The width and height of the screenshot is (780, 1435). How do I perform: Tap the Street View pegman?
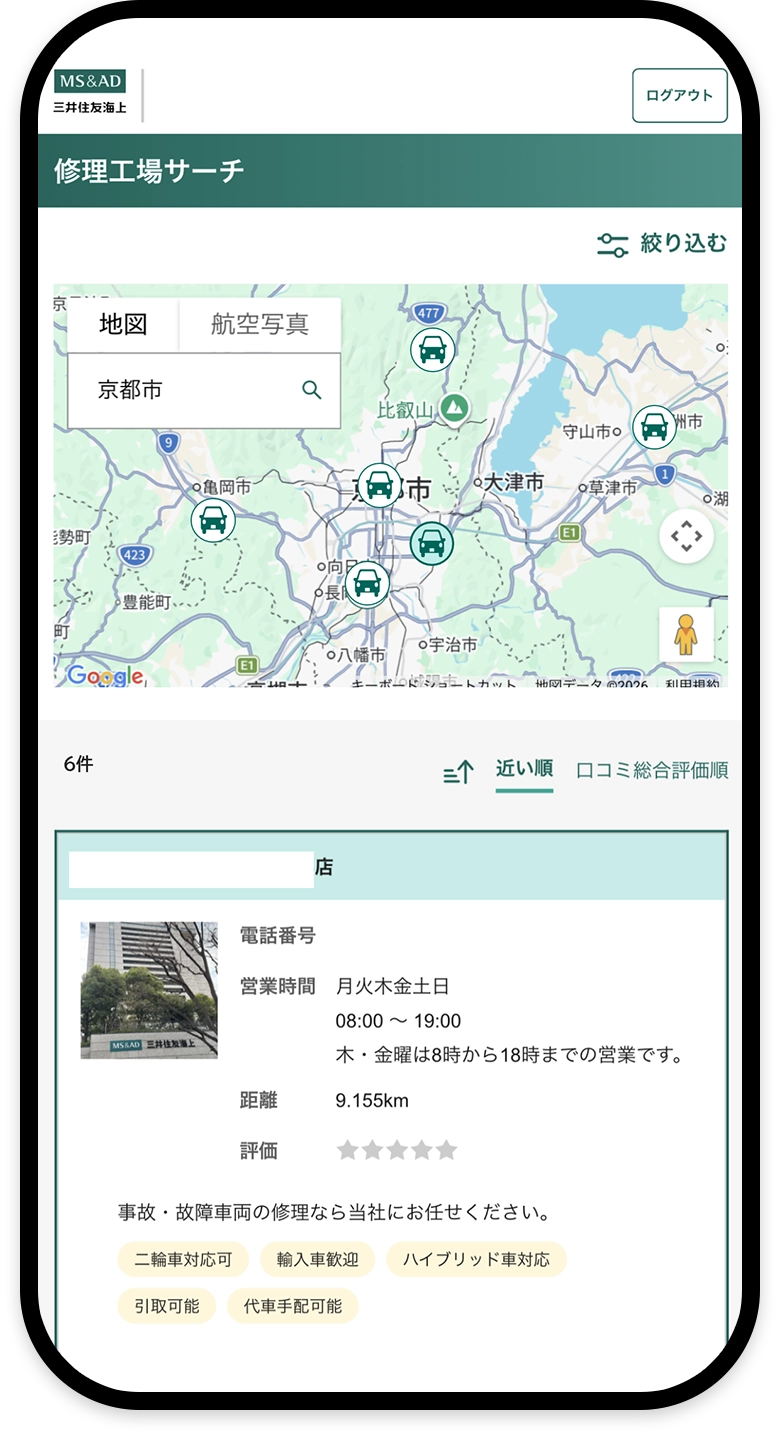[686, 635]
